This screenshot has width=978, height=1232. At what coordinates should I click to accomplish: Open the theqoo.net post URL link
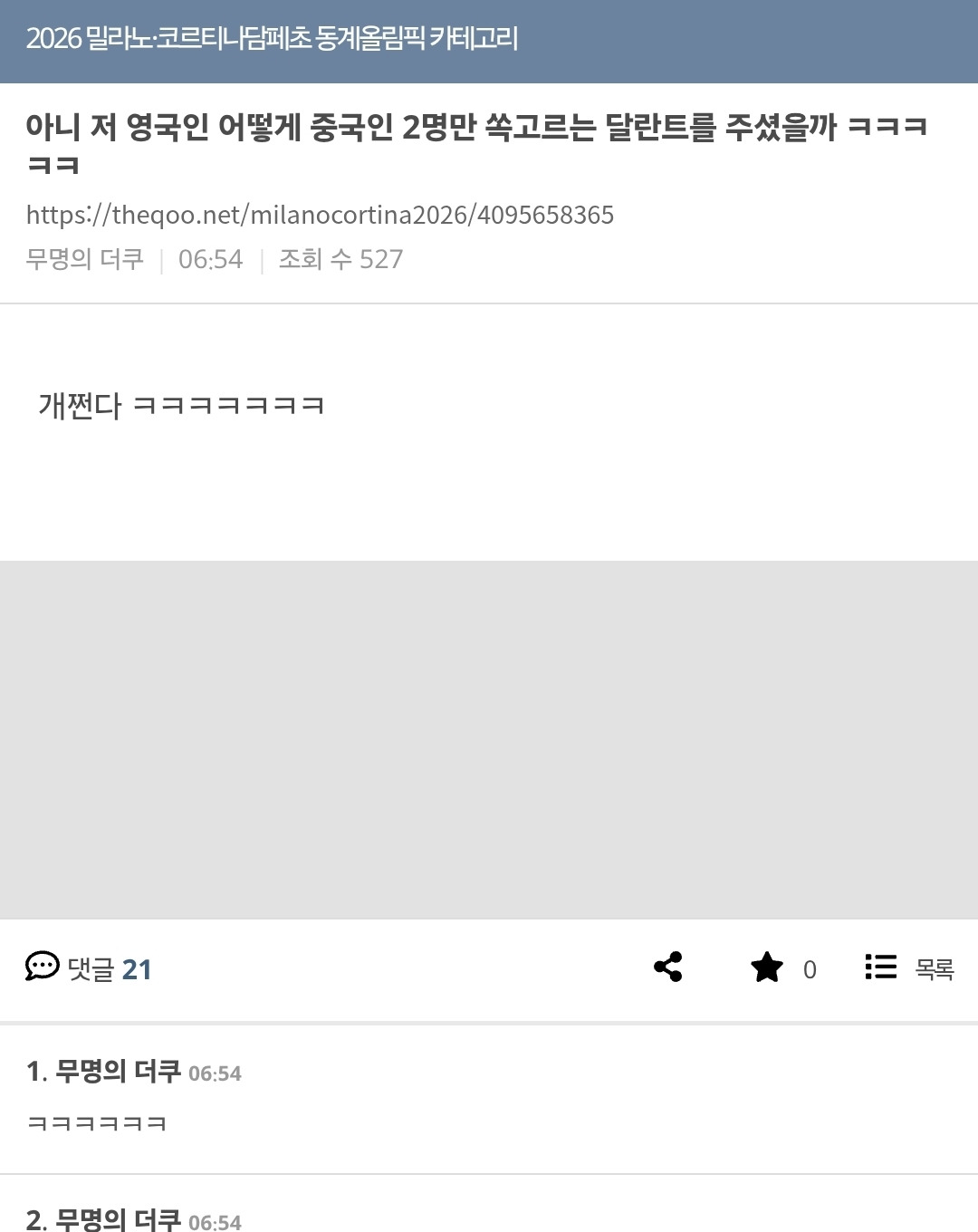[321, 216]
